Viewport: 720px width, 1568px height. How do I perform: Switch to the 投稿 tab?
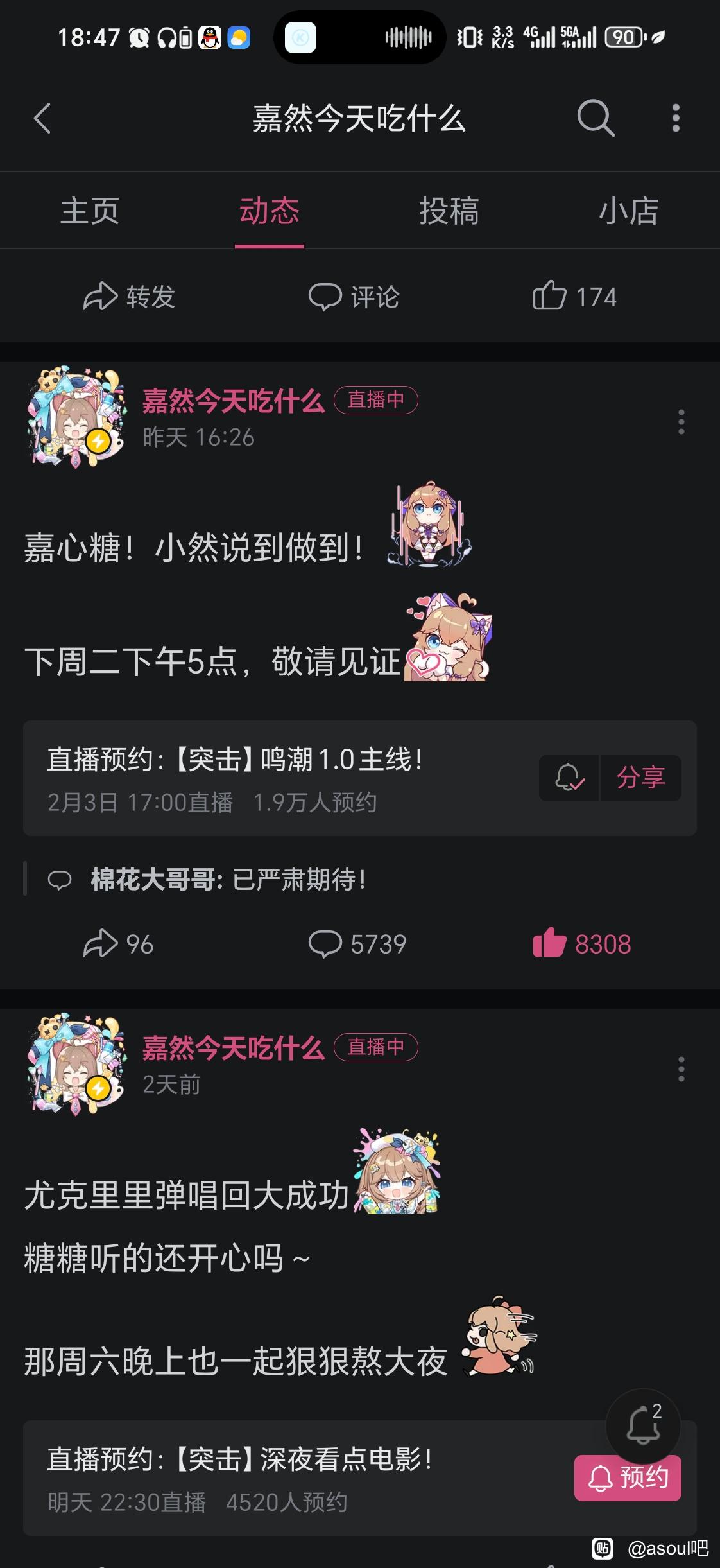[x=449, y=211]
